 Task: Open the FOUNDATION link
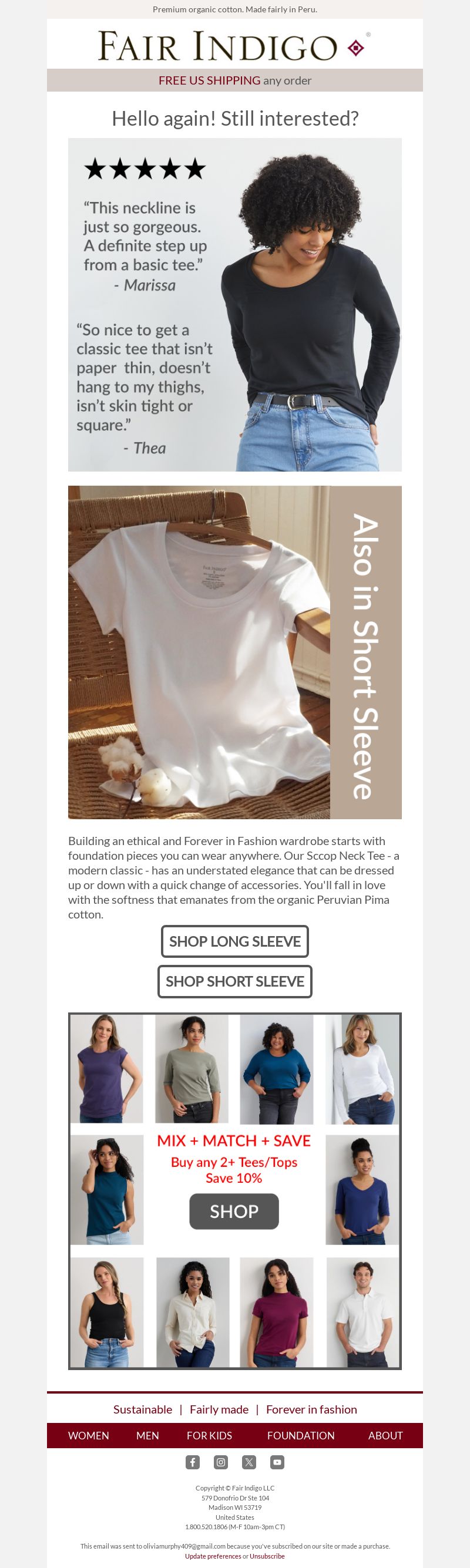301,1435
